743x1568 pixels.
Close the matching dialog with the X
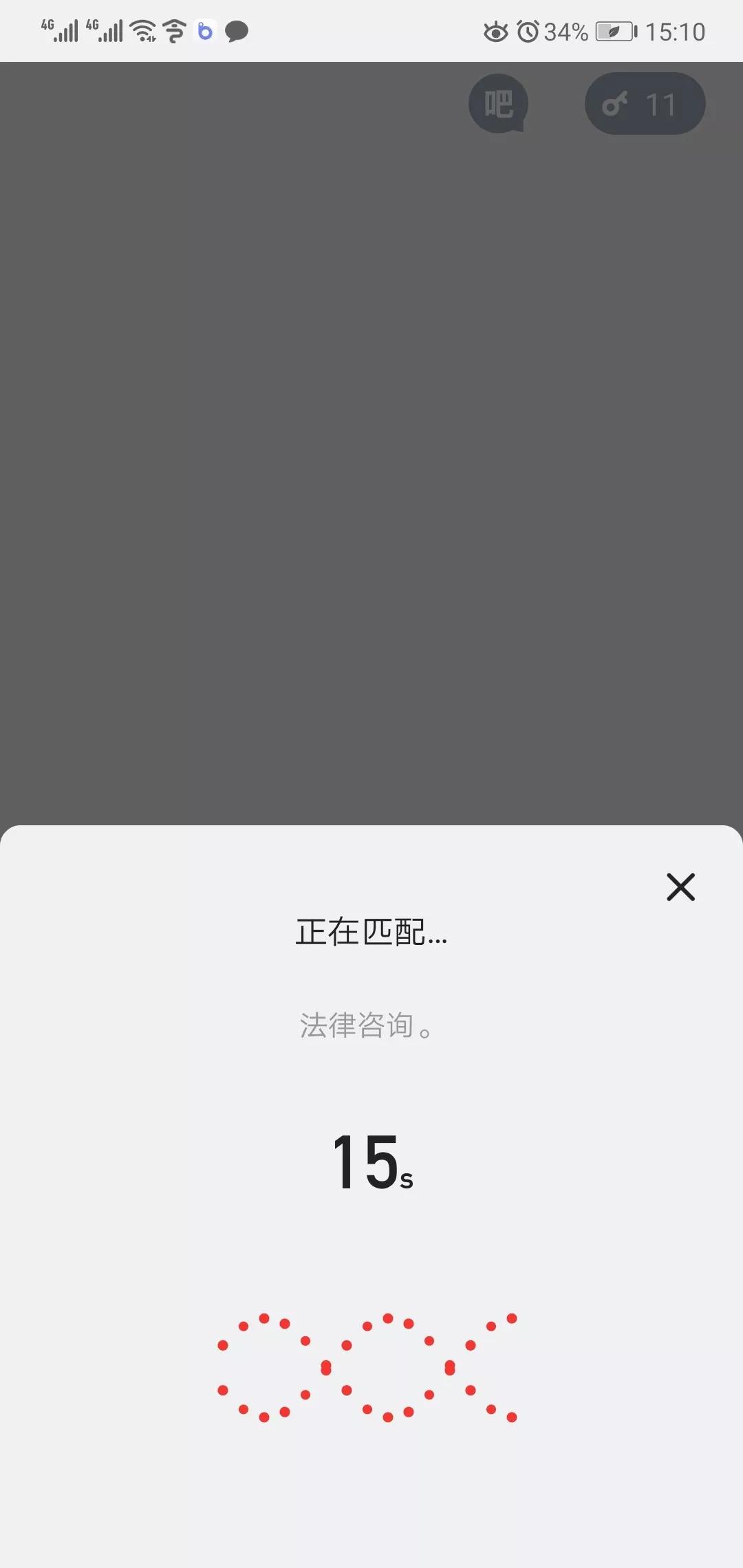[x=680, y=887]
